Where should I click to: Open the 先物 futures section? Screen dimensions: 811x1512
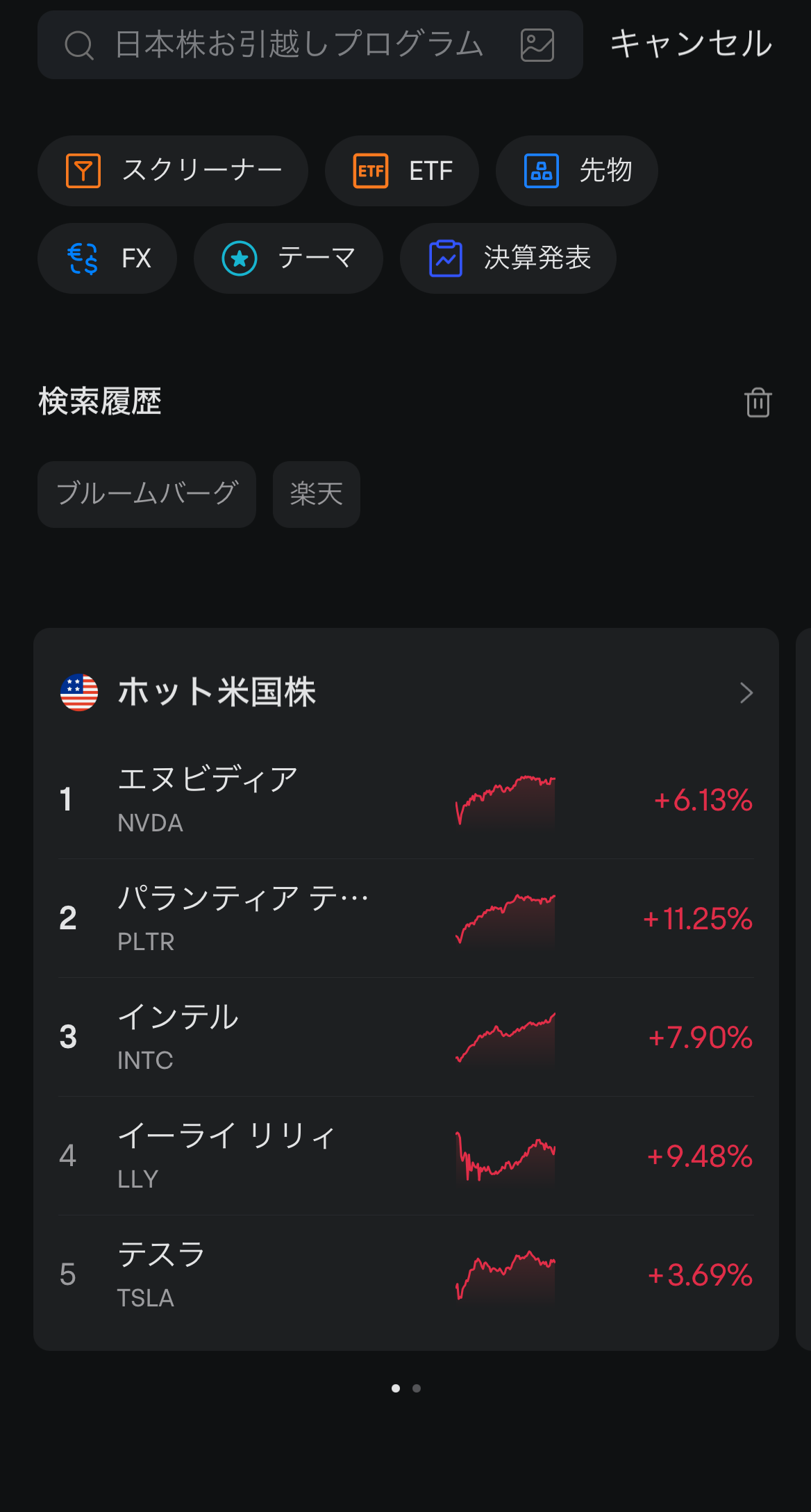pos(576,171)
